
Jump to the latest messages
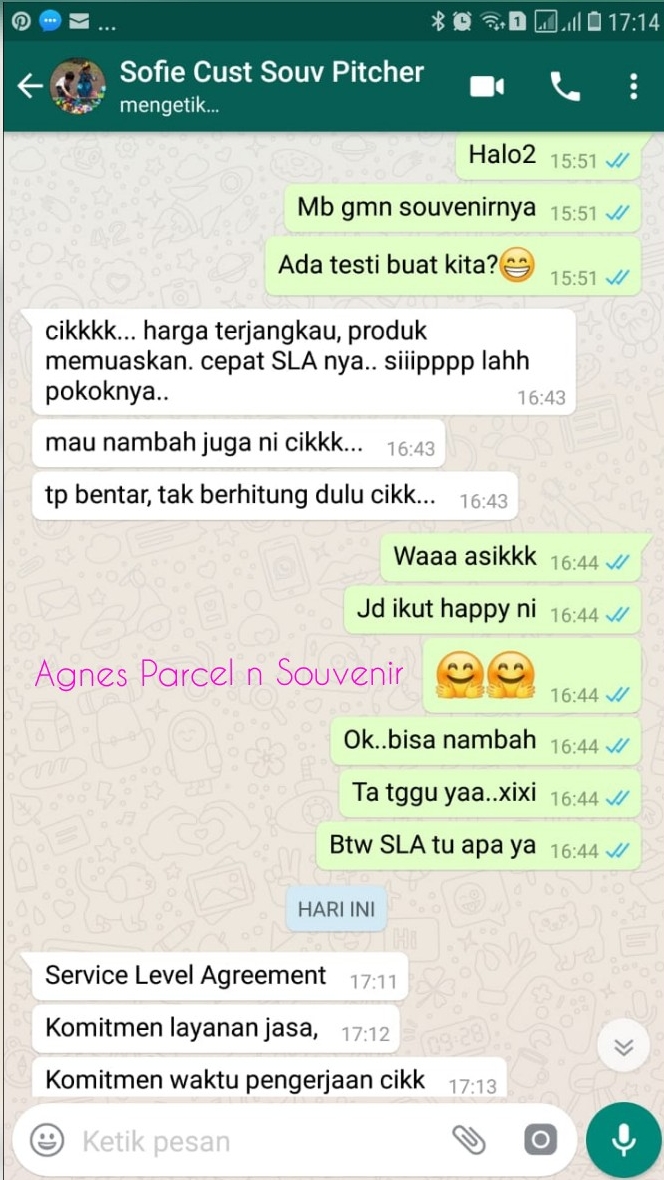coord(623,1047)
